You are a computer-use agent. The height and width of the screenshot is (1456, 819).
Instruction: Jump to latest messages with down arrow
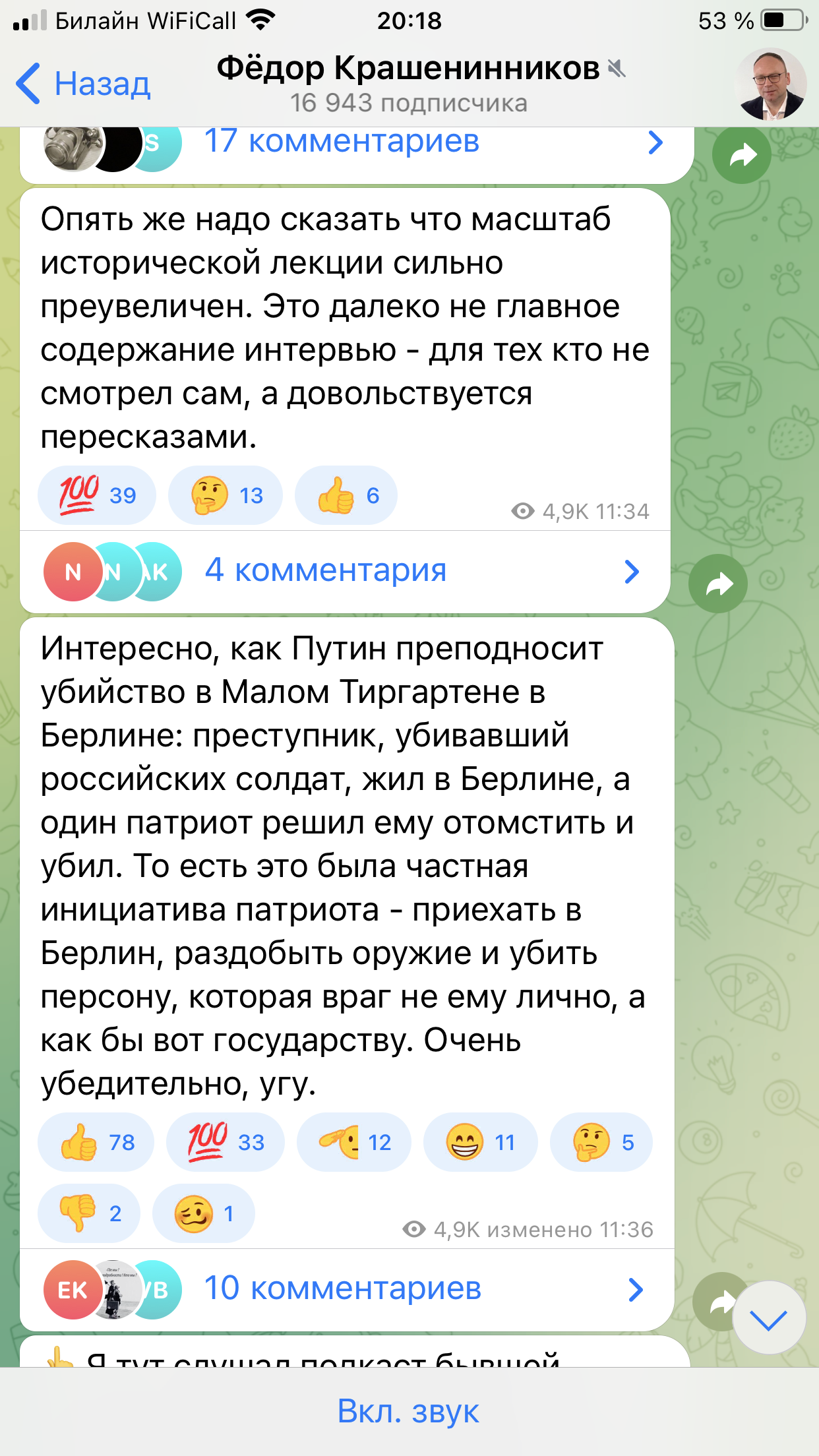pyautogui.click(x=769, y=1319)
